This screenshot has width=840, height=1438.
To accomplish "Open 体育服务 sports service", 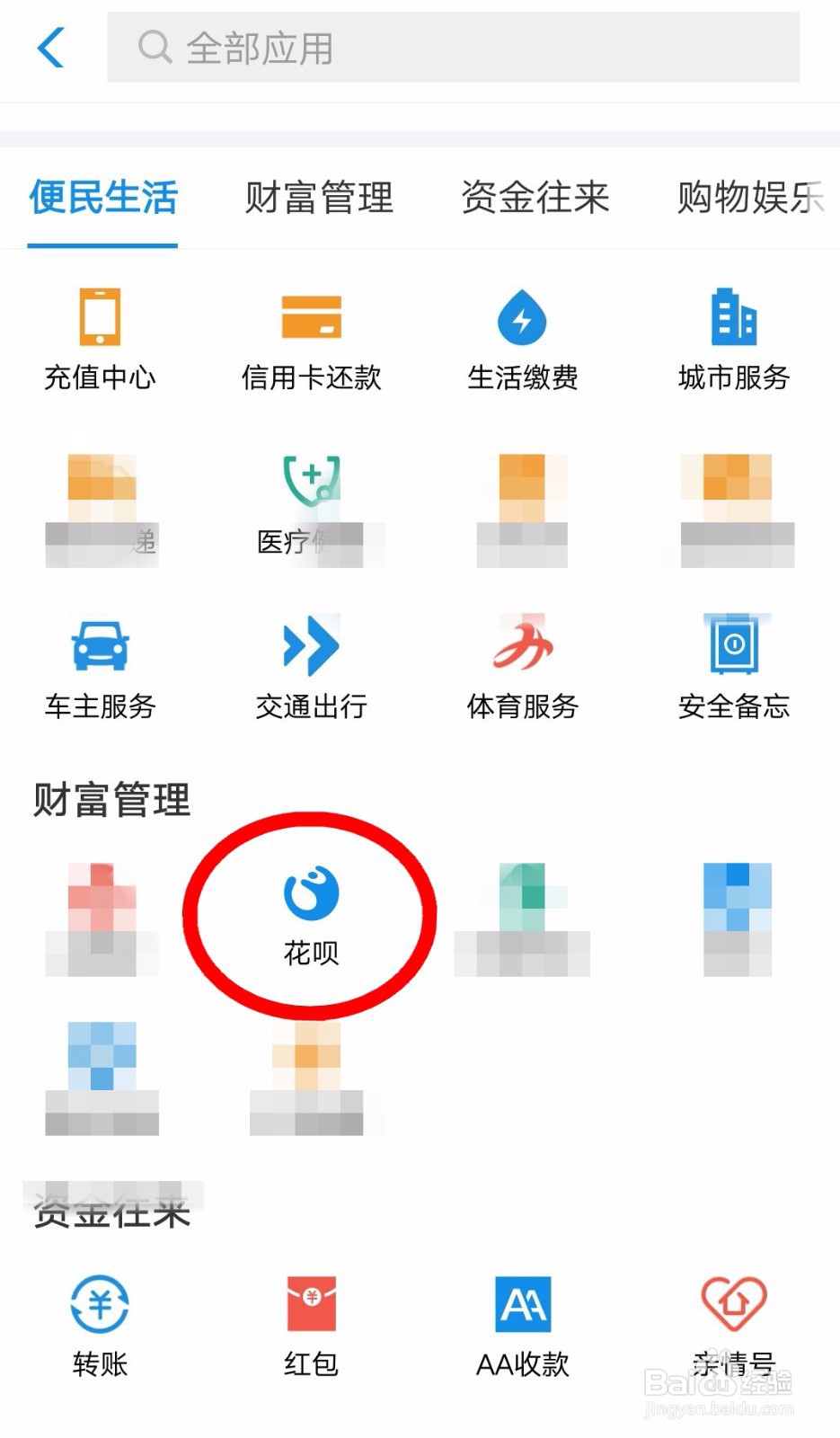I will pos(523,665).
